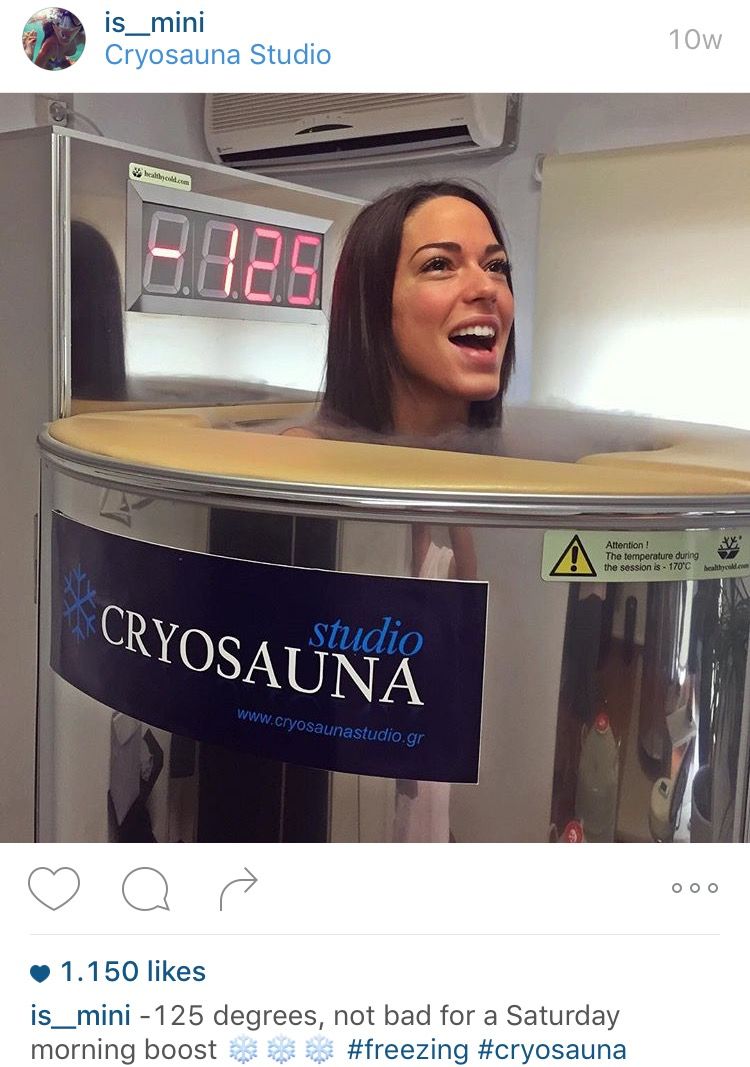This screenshot has width=750, height=1067.
Task: Open is__mini username in post header
Action: click(153, 22)
